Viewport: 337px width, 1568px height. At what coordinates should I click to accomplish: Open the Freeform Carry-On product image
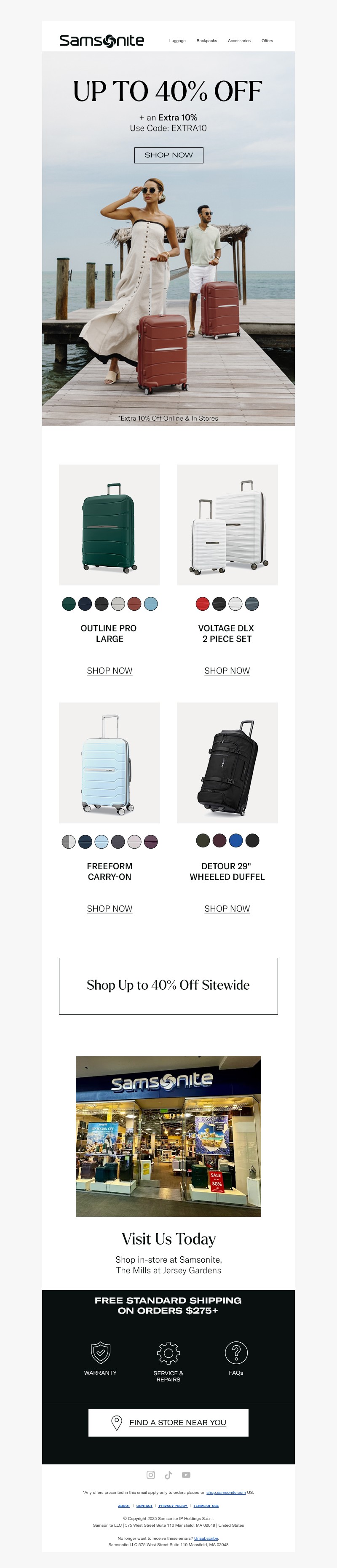(x=110, y=763)
